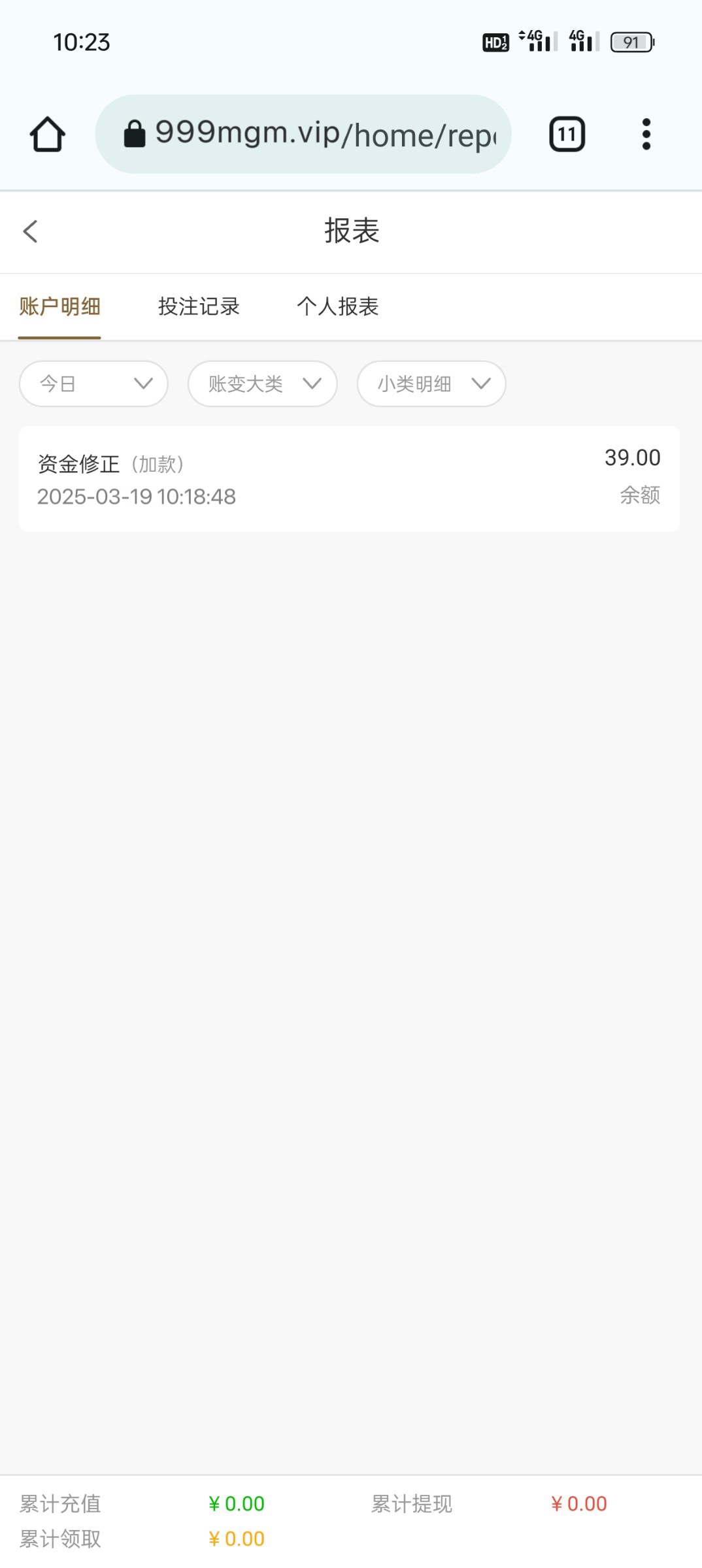
Task: Select the 账户明细 tab
Action: tap(59, 306)
